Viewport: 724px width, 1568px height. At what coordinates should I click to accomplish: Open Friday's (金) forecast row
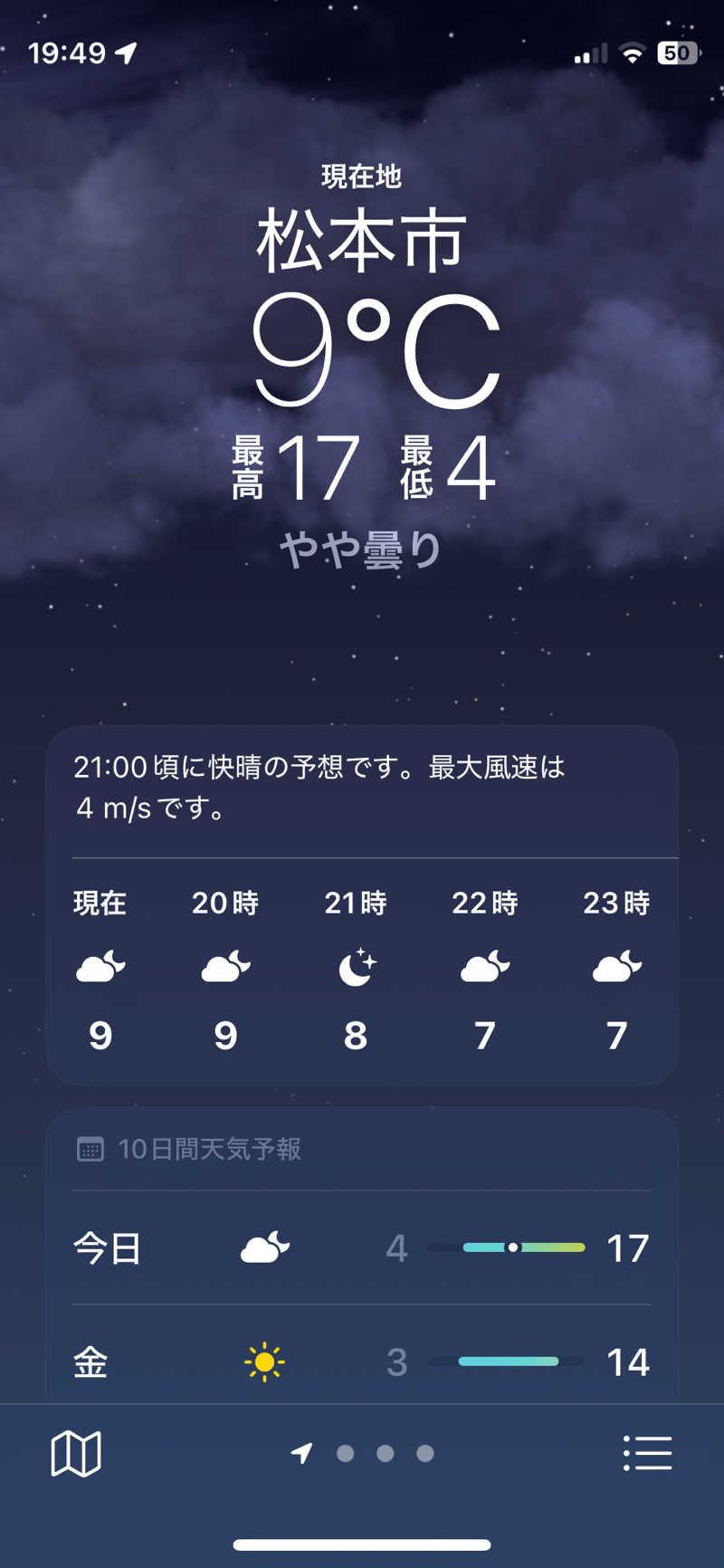tap(362, 1362)
